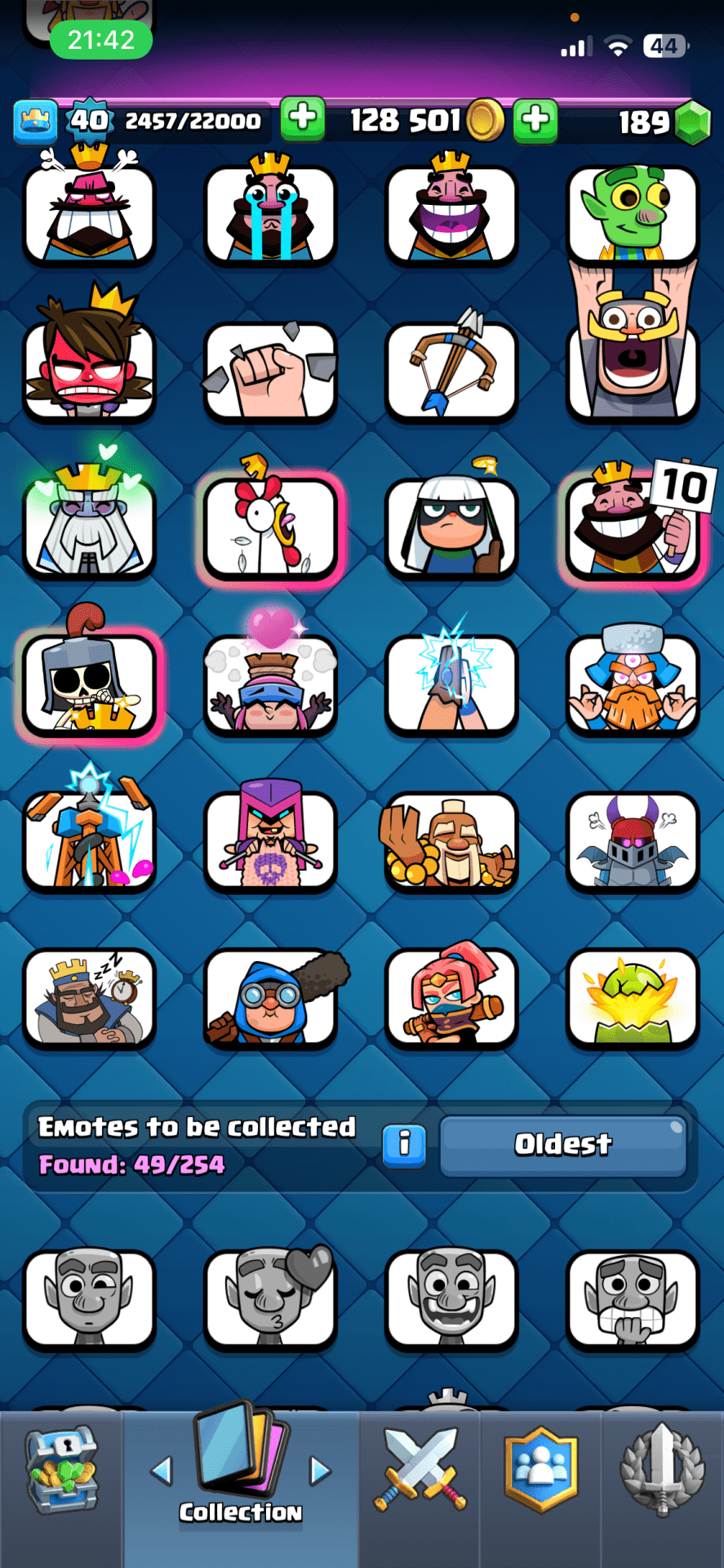This screenshot has width=724, height=1568.
Task: Select the crying king emote
Action: tap(270, 214)
